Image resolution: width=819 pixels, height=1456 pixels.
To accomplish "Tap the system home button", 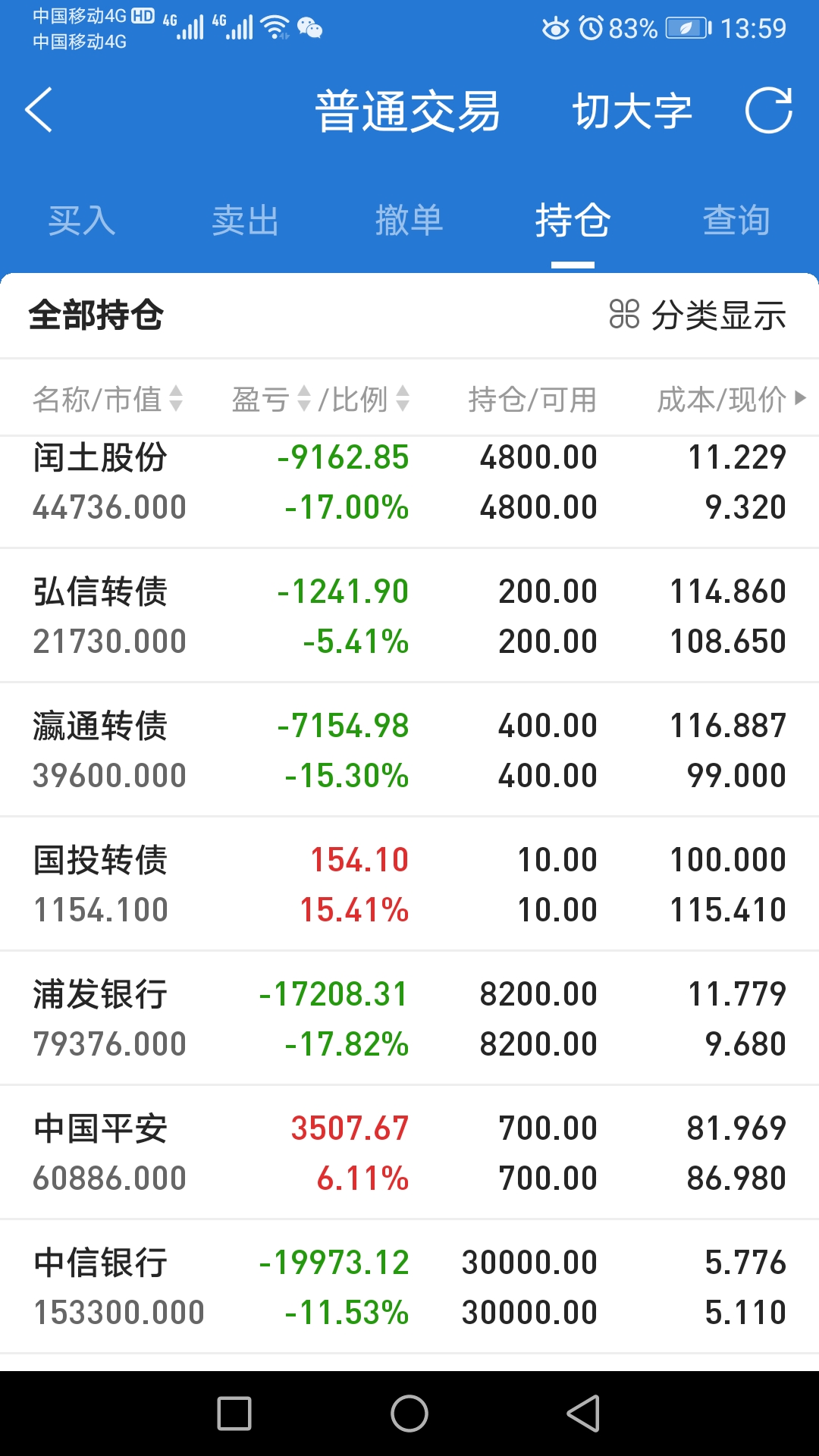I will point(409,1414).
